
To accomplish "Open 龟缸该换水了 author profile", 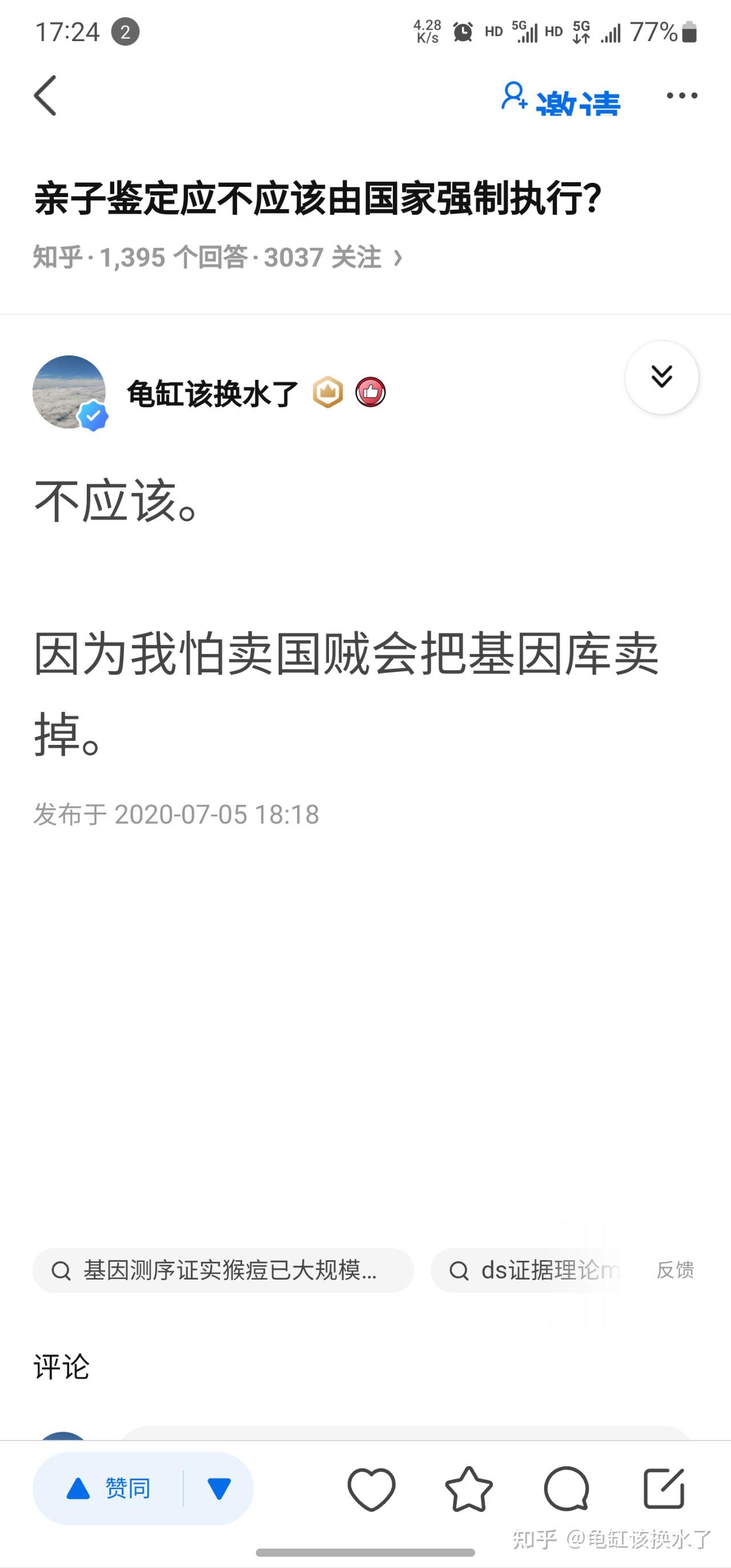I will click(212, 393).
